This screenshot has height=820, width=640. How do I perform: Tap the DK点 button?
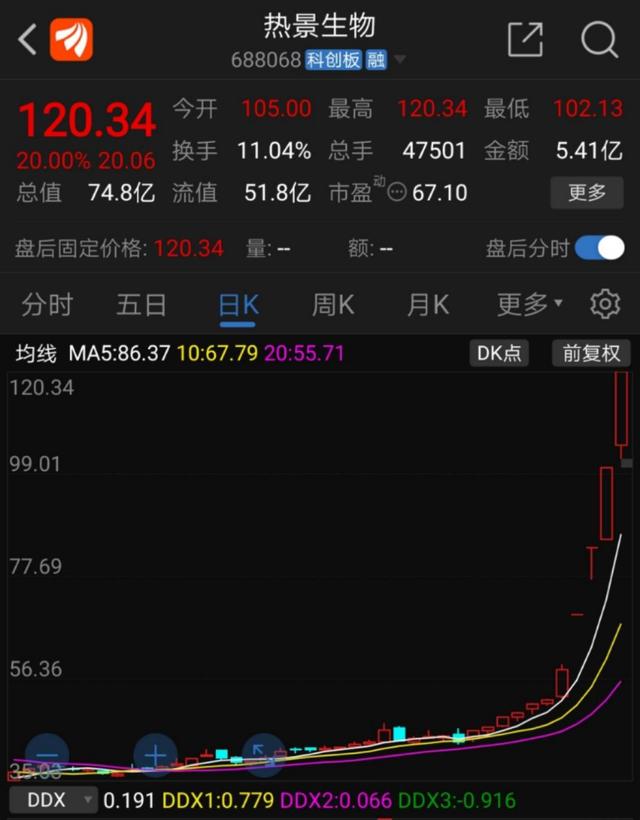(499, 353)
